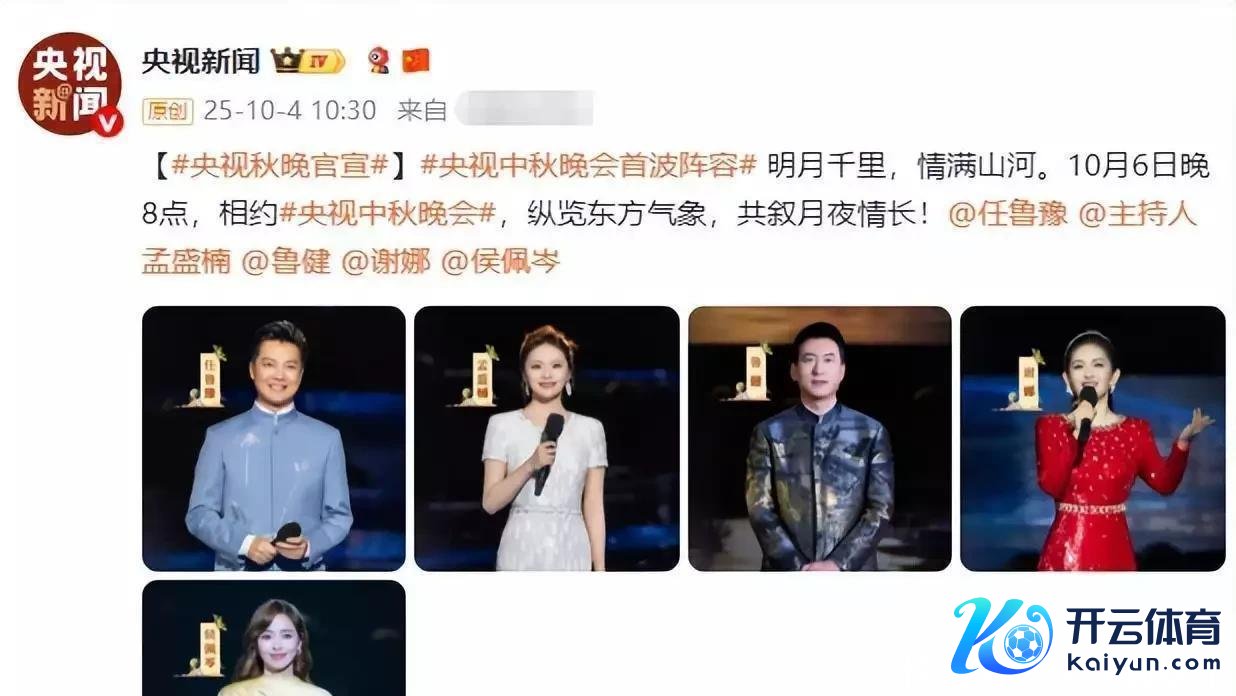This screenshot has height=696, width=1236.
Task: Open the partially visible fifth photo tile
Action: pos(273,638)
